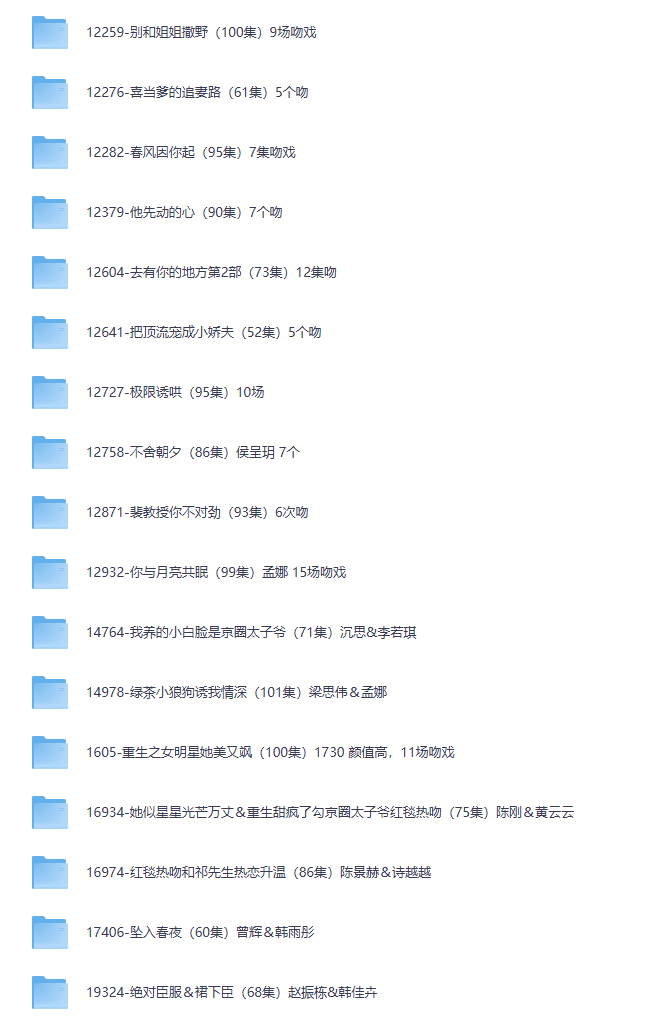Open folder 12932-你与月亮共眠
This screenshot has height=1019, width=655.
[x=215, y=572]
